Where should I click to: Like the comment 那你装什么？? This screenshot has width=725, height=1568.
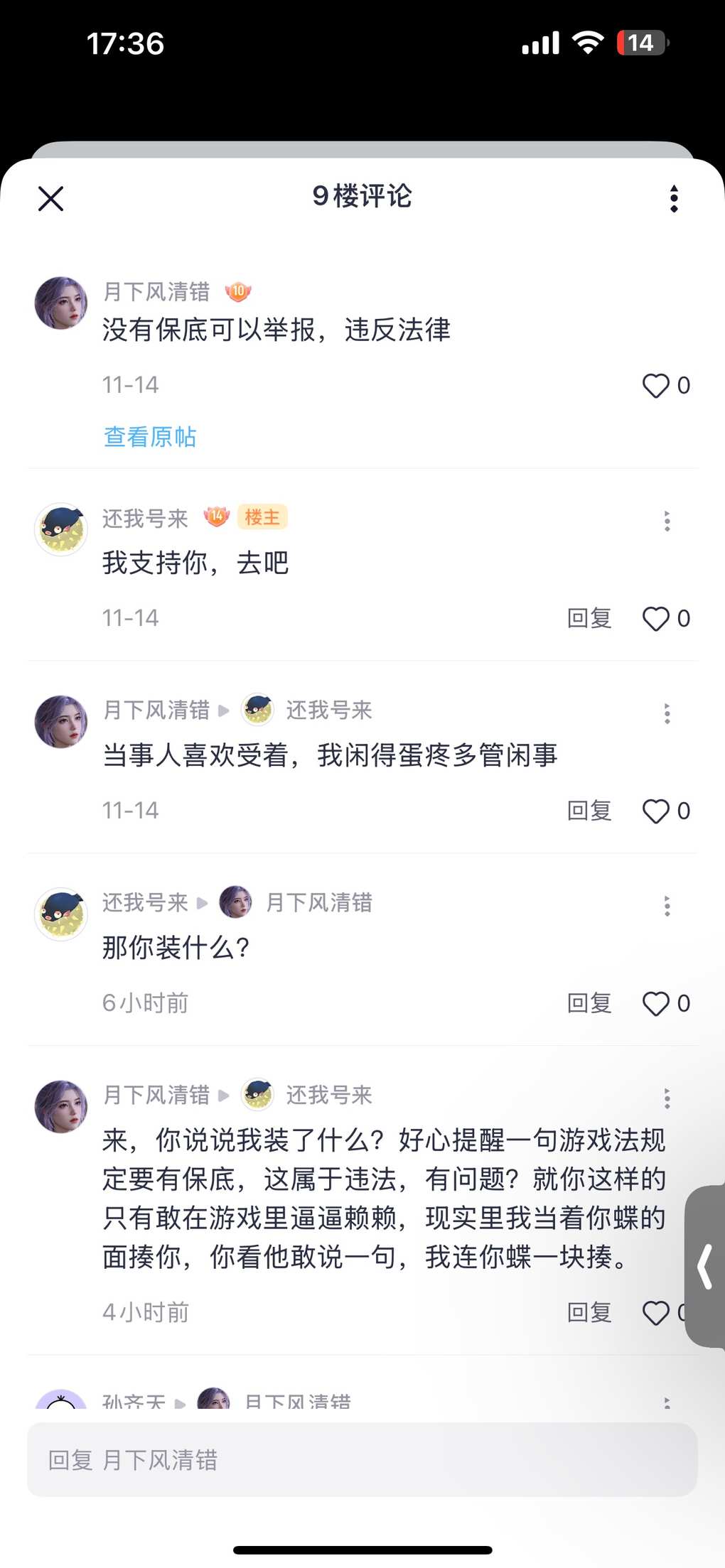[x=656, y=1003]
